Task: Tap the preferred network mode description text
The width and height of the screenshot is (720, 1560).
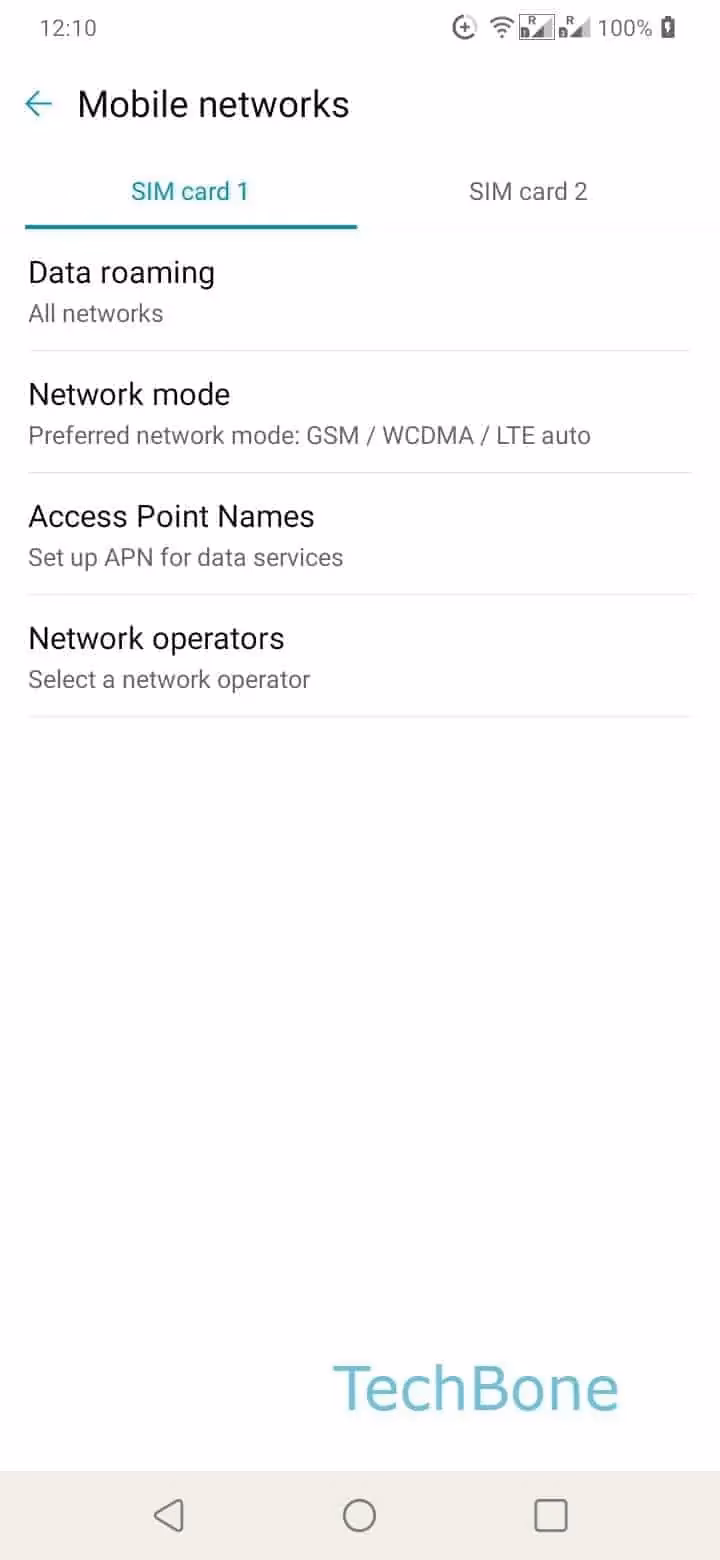Action: pyautogui.click(x=310, y=435)
